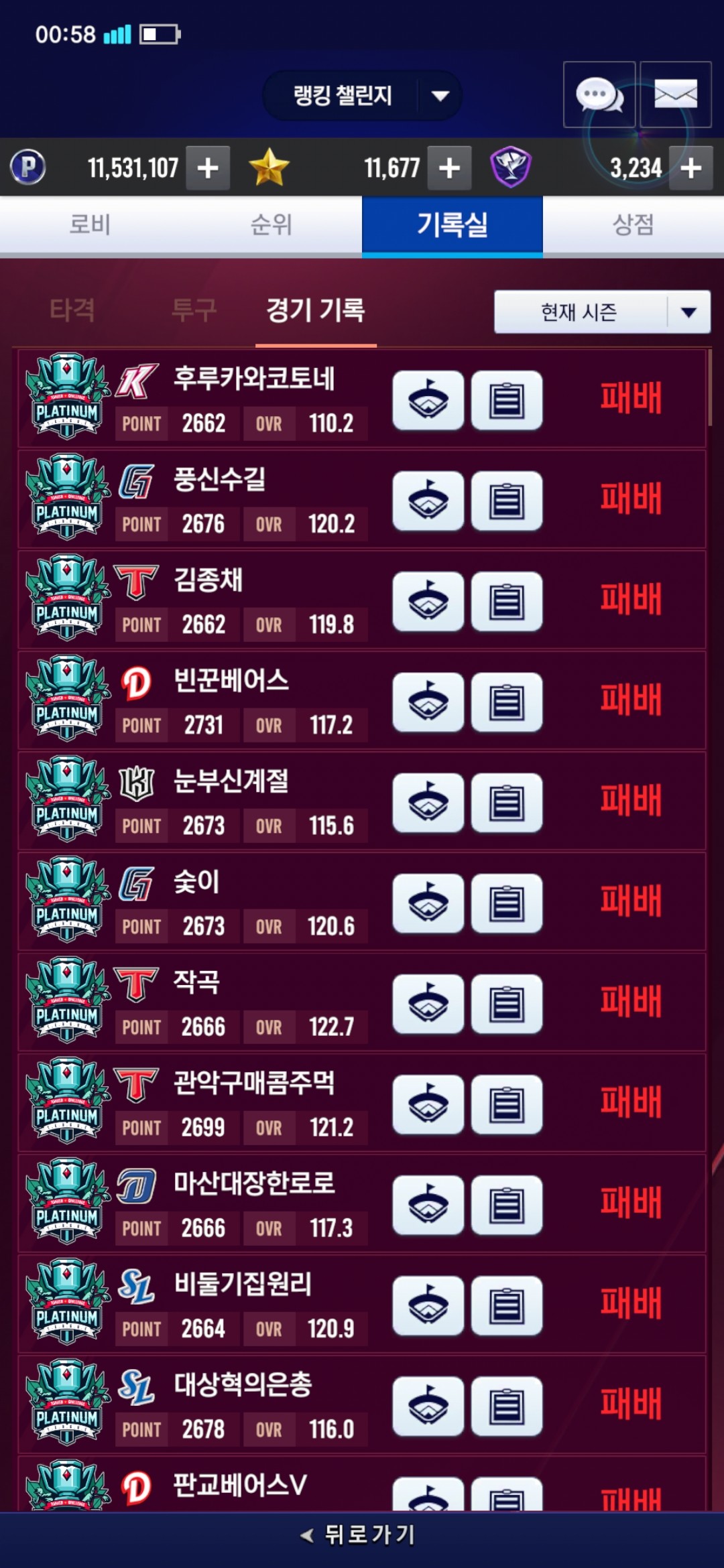This screenshot has height=1568, width=724.
Task: Add more P points with plus button
Action: click(208, 168)
